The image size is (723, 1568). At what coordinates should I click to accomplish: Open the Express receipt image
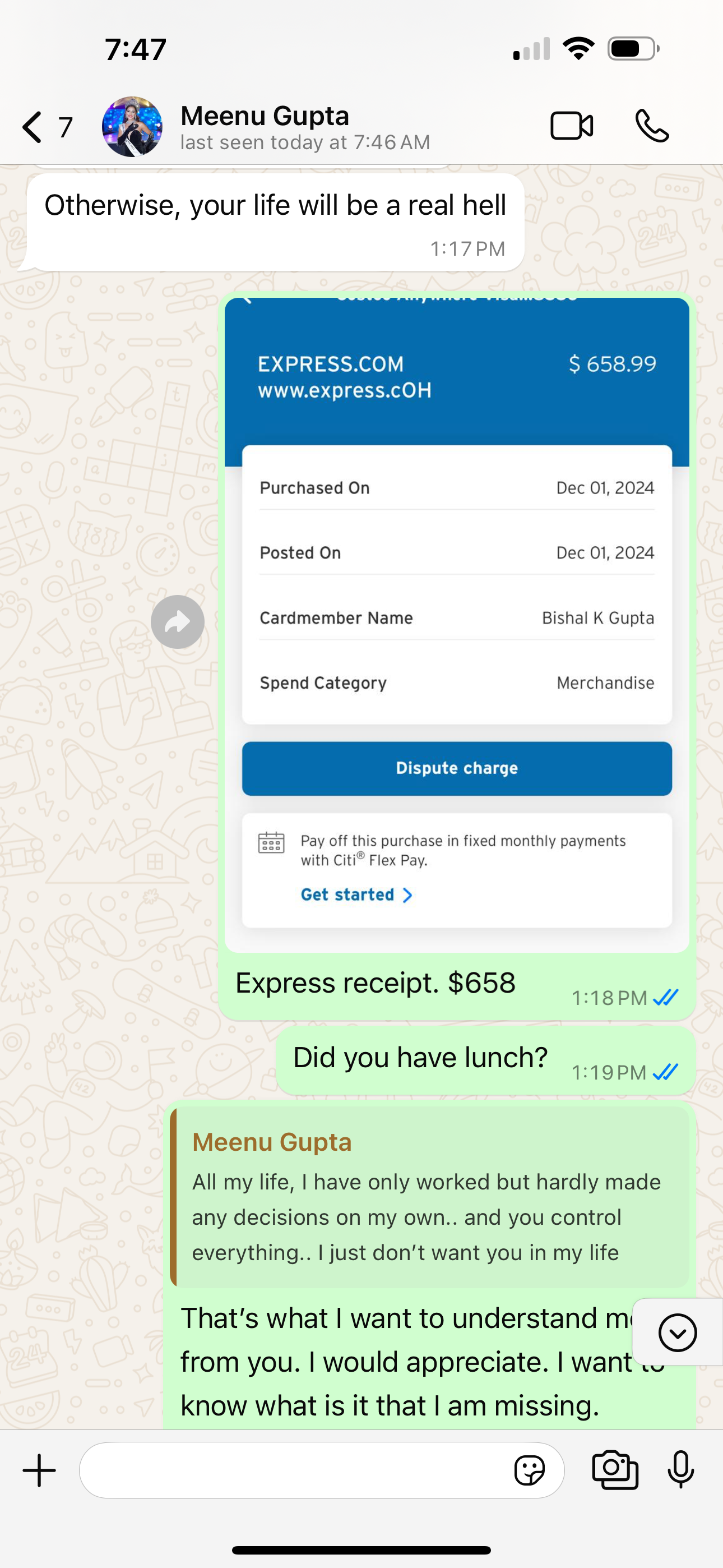tap(456, 624)
